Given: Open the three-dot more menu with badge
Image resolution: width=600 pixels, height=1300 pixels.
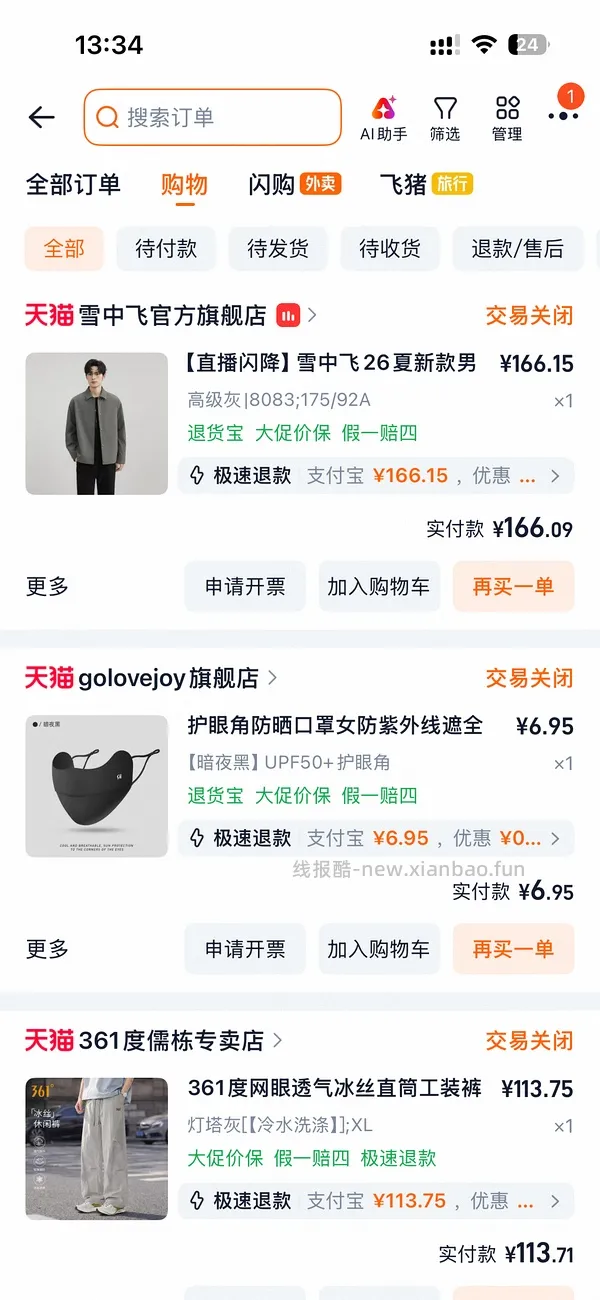Looking at the screenshot, I should (564, 111).
